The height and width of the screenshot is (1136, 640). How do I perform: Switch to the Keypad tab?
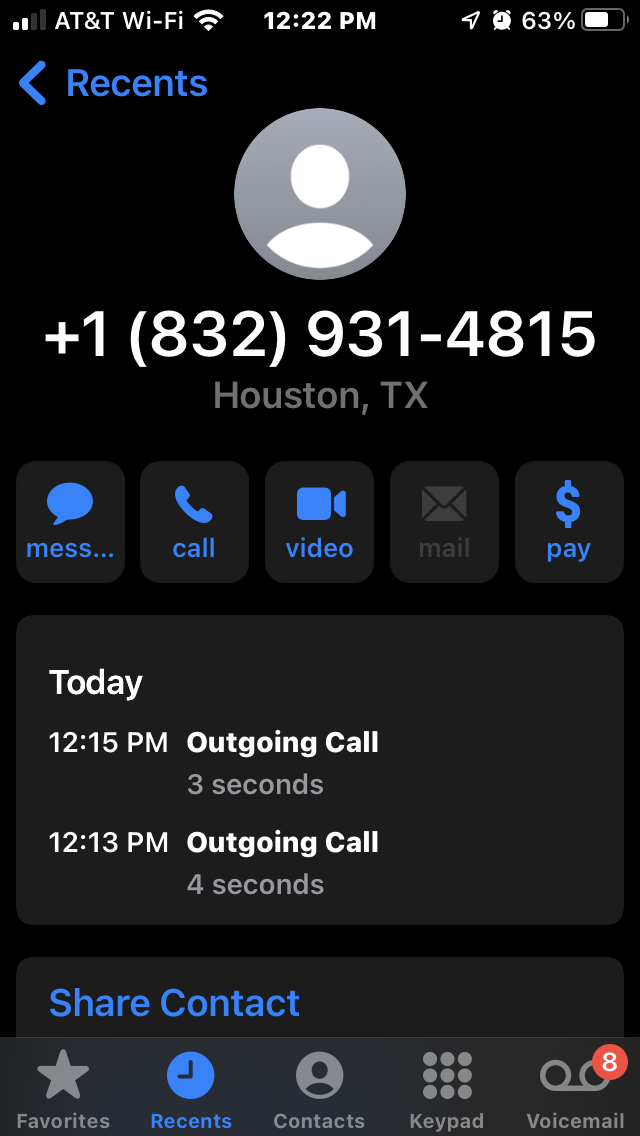pos(447,1090)
